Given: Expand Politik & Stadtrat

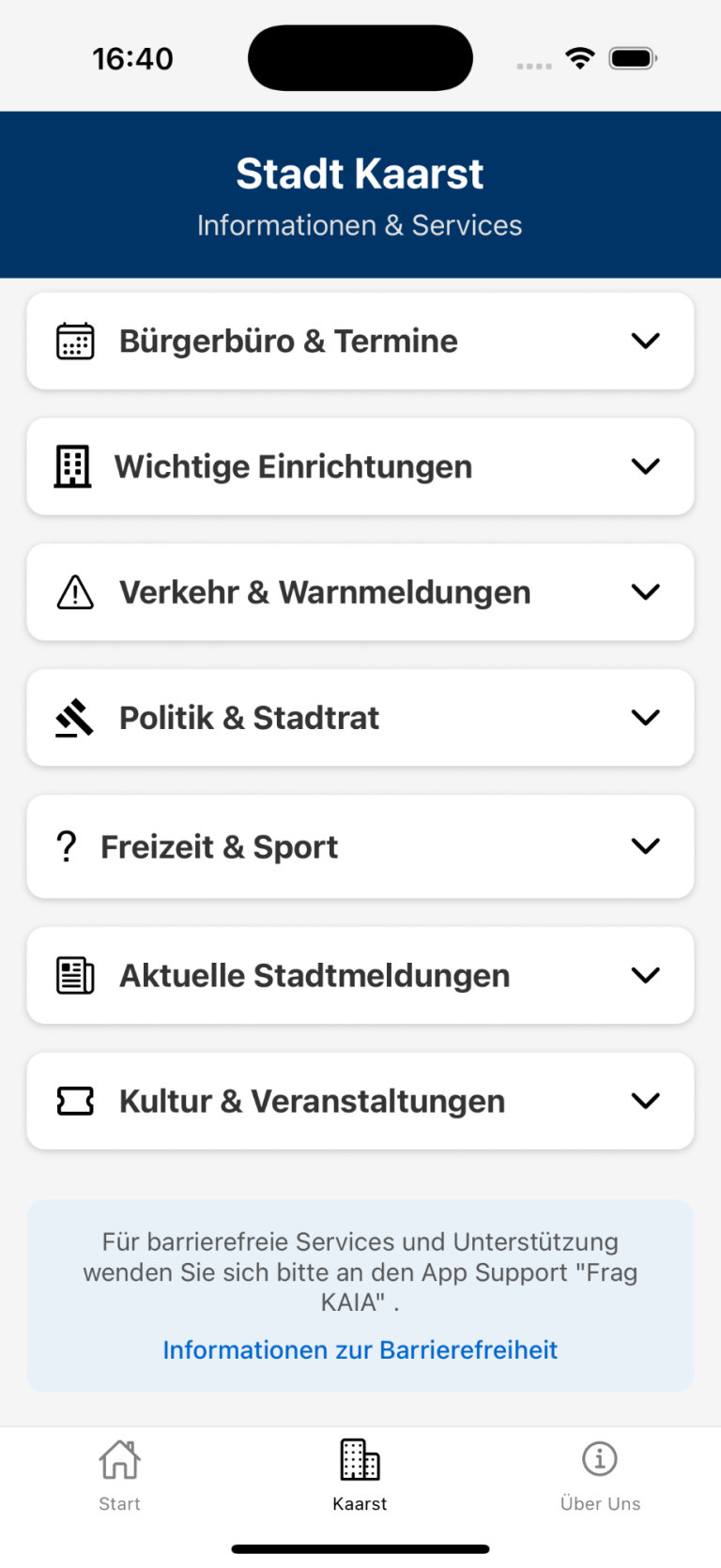Looking at the screenshot, I should click(360, 718).
